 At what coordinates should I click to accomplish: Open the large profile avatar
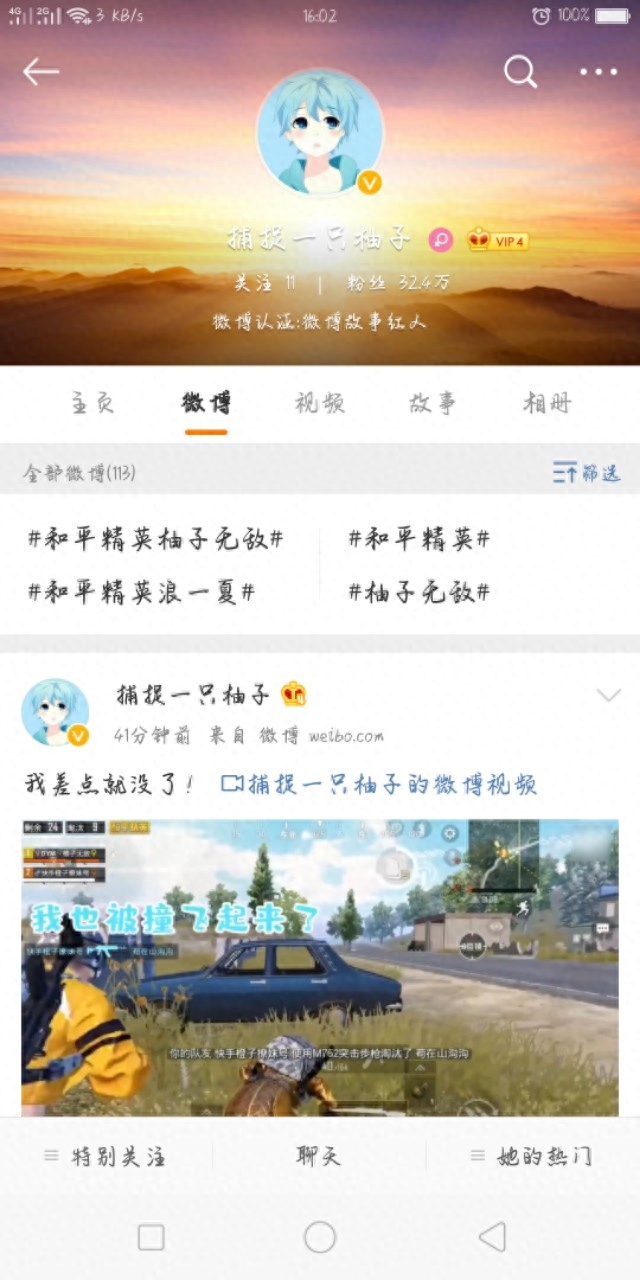[320, 132]
